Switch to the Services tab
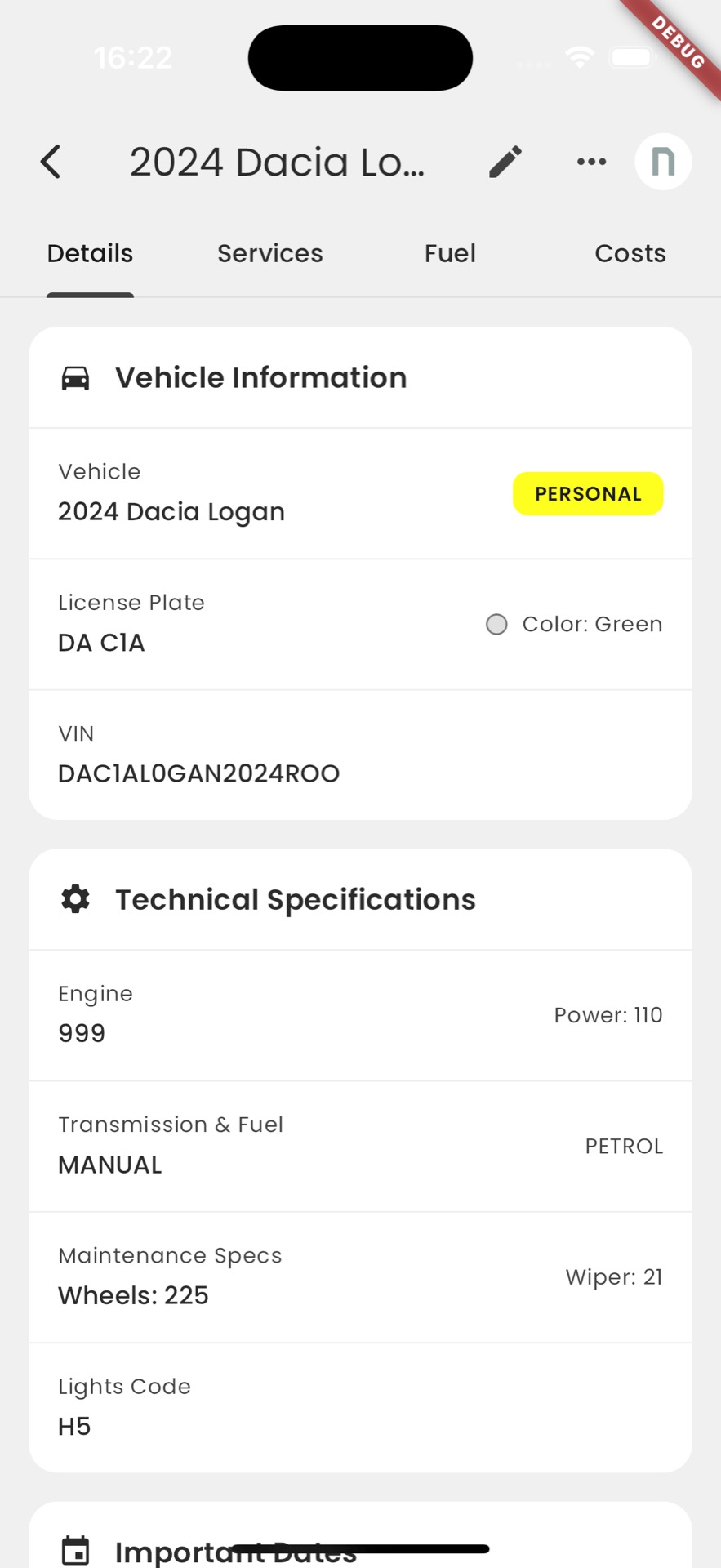The width and height of the screenshot is (721, 1568). (x=269, y=253)
